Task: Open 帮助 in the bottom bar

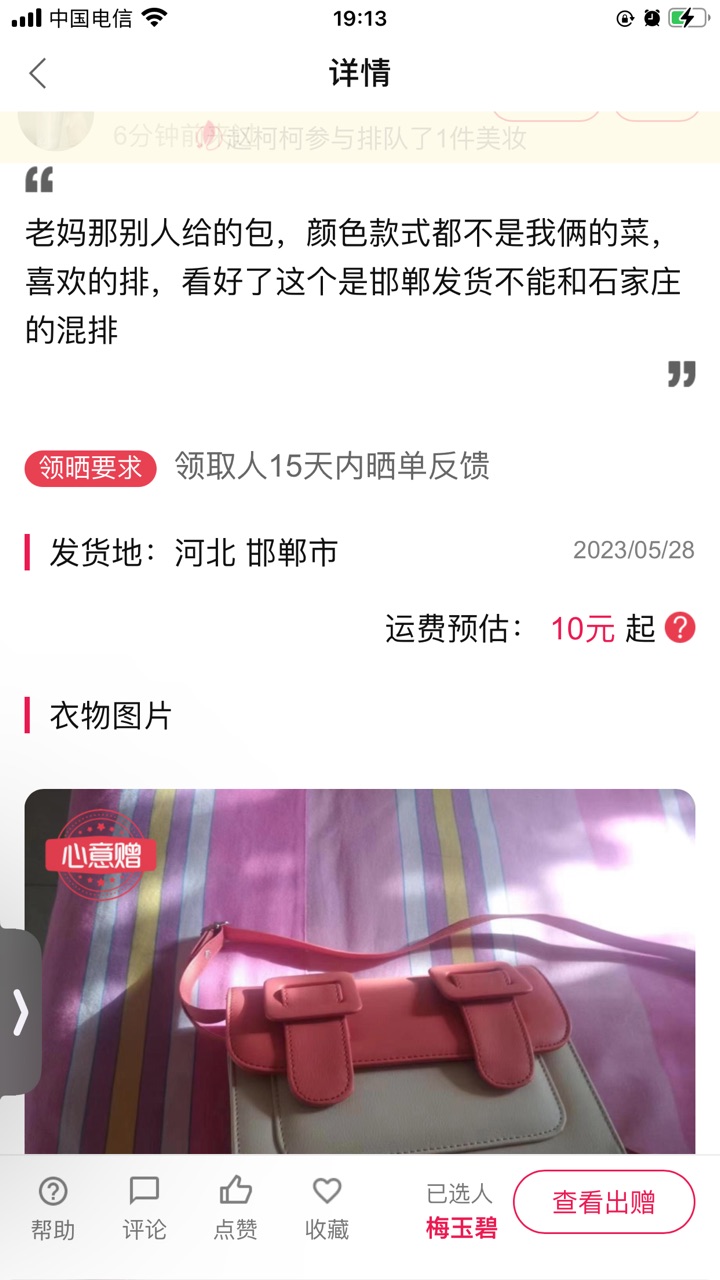Action: point(53,1208)
